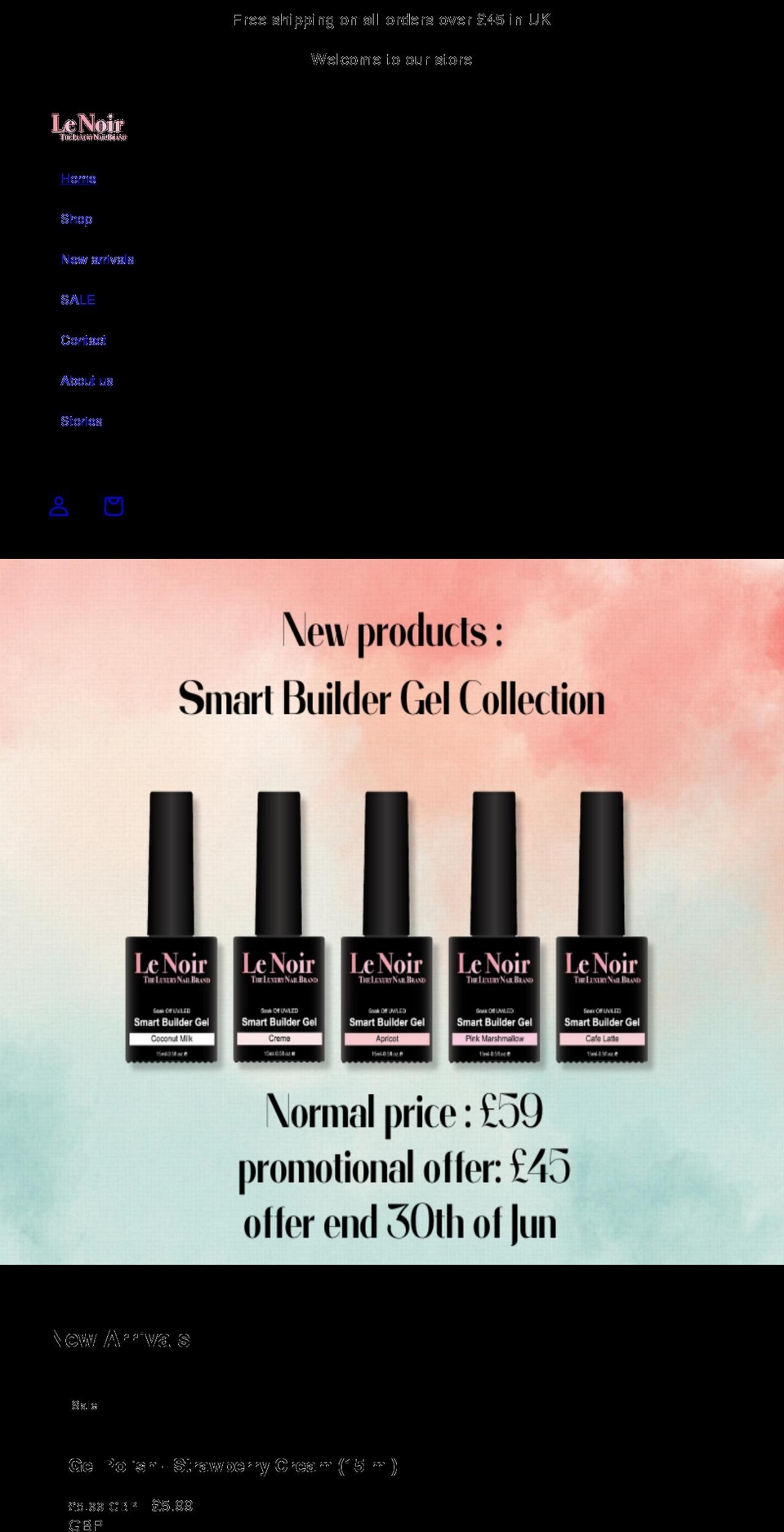The width and height of the screenshot is (784, 1532).
Task: Click the Le Noir luxury nail brand logo
Action: pos(88,128)
